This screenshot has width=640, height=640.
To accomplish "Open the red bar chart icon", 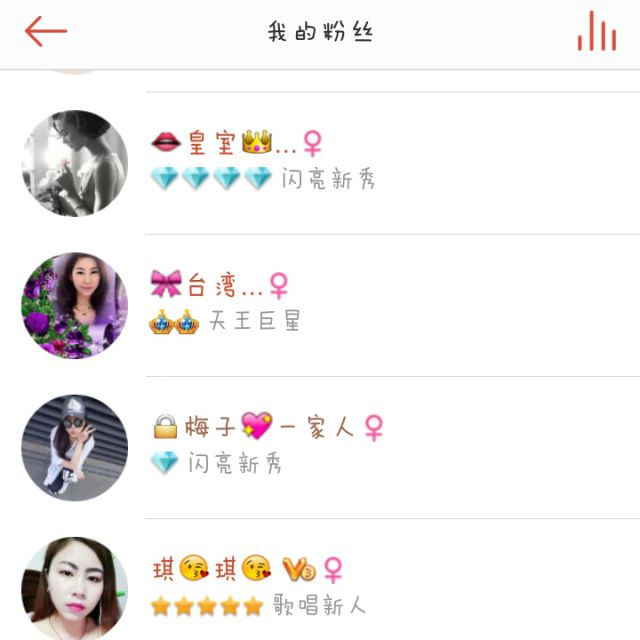I will click(596, 32).
